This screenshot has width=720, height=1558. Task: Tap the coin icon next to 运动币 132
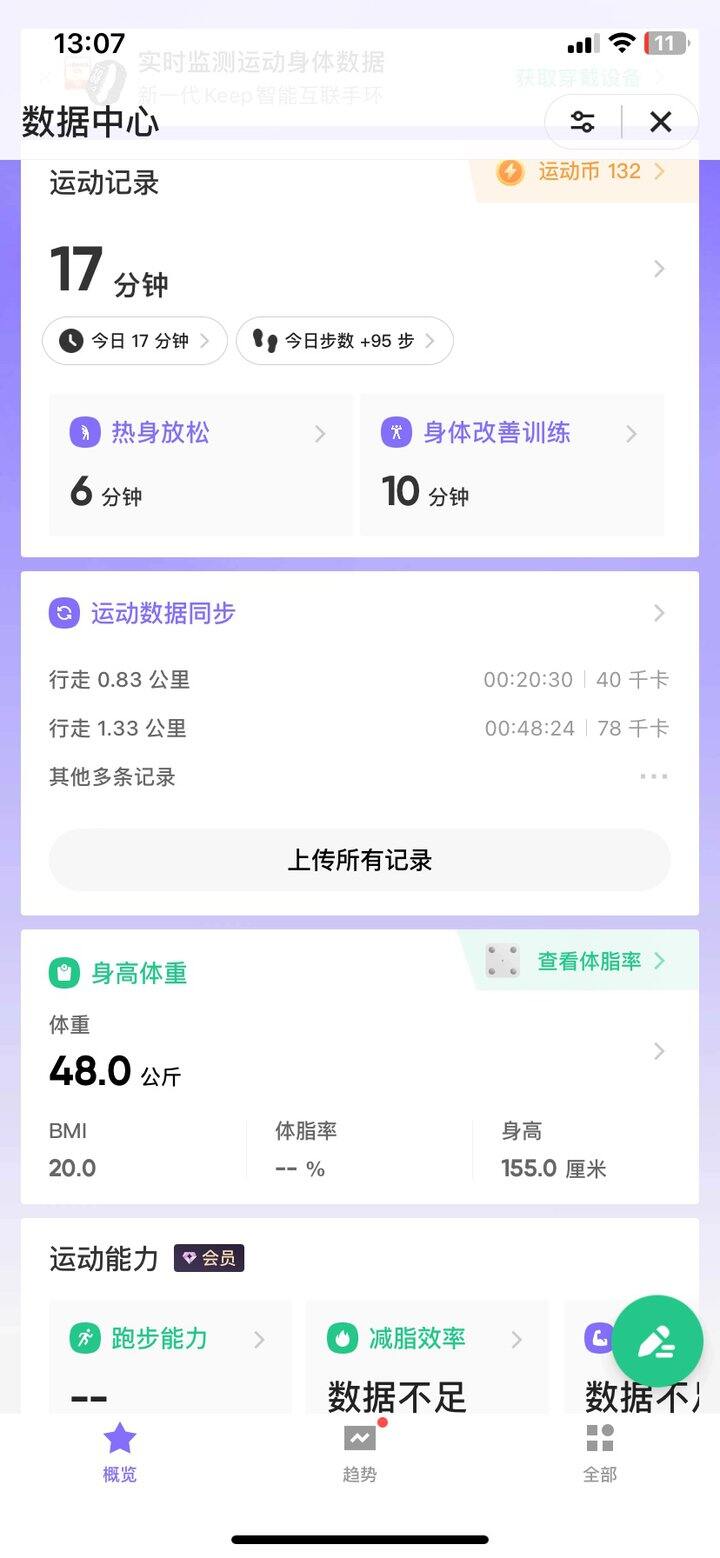click(x=510, y=172)
